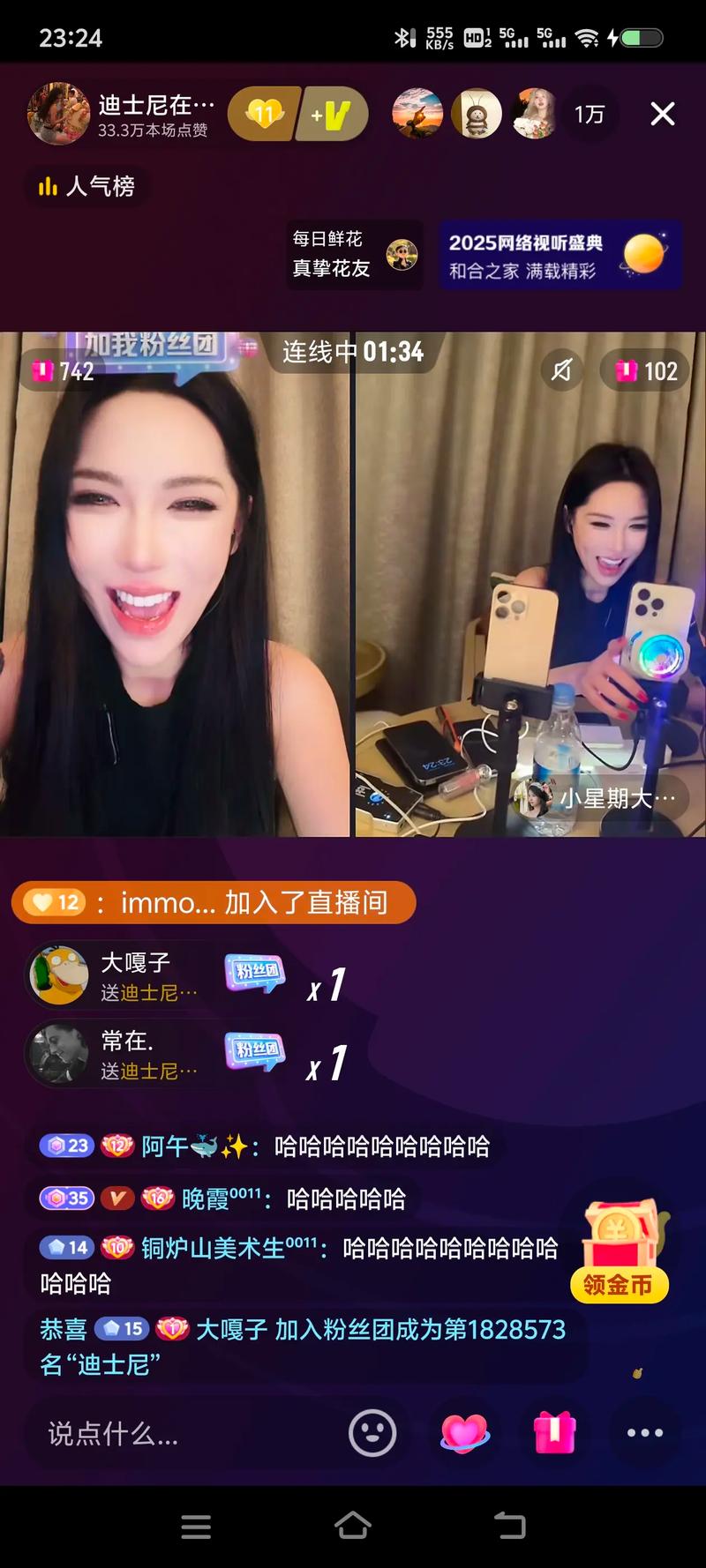The image size is (706, 1568).
Task: Open the 每日鲜花 真挚花友 card
Action: pos(354,254)
